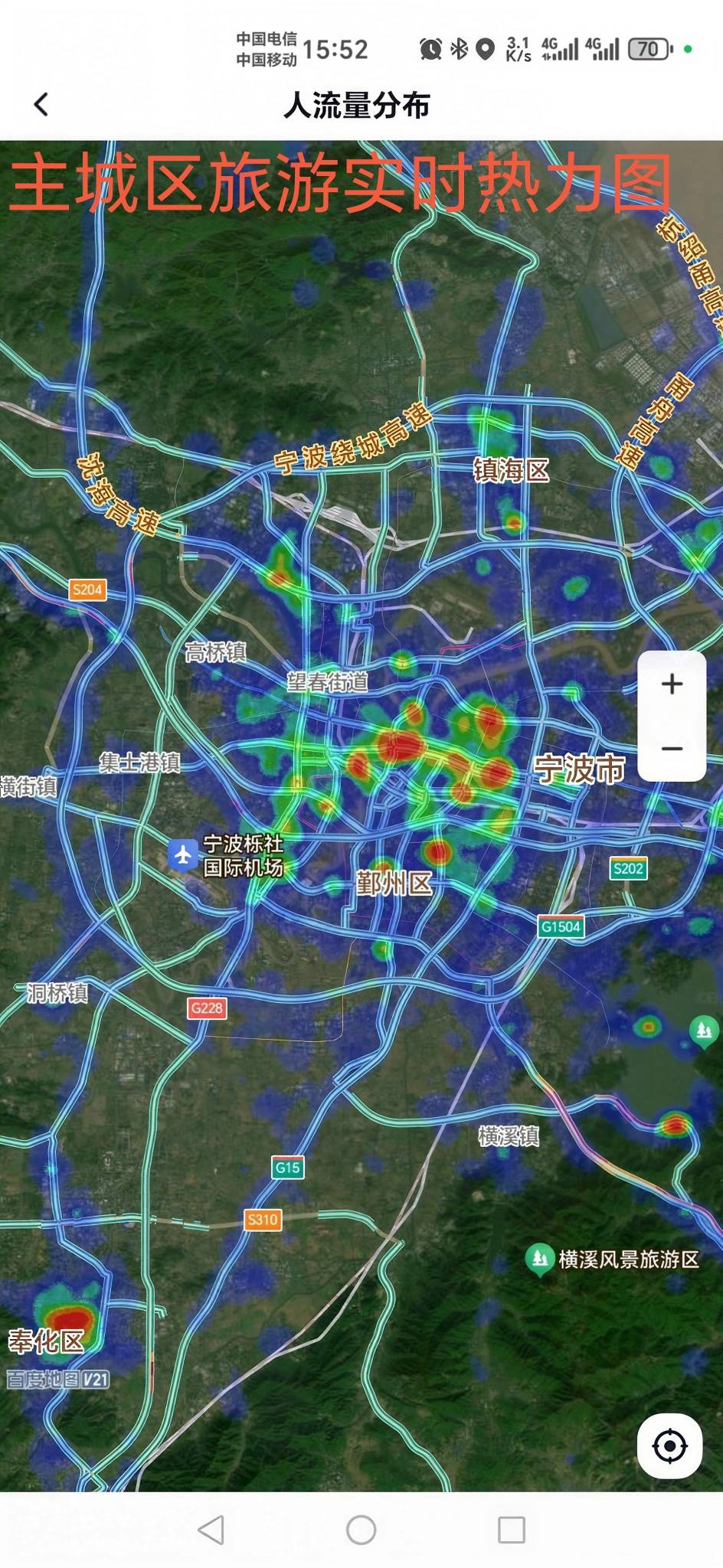Recenter map on my current location
The width and height of the screenshot is (723, 1568).
click(669, 1446)
